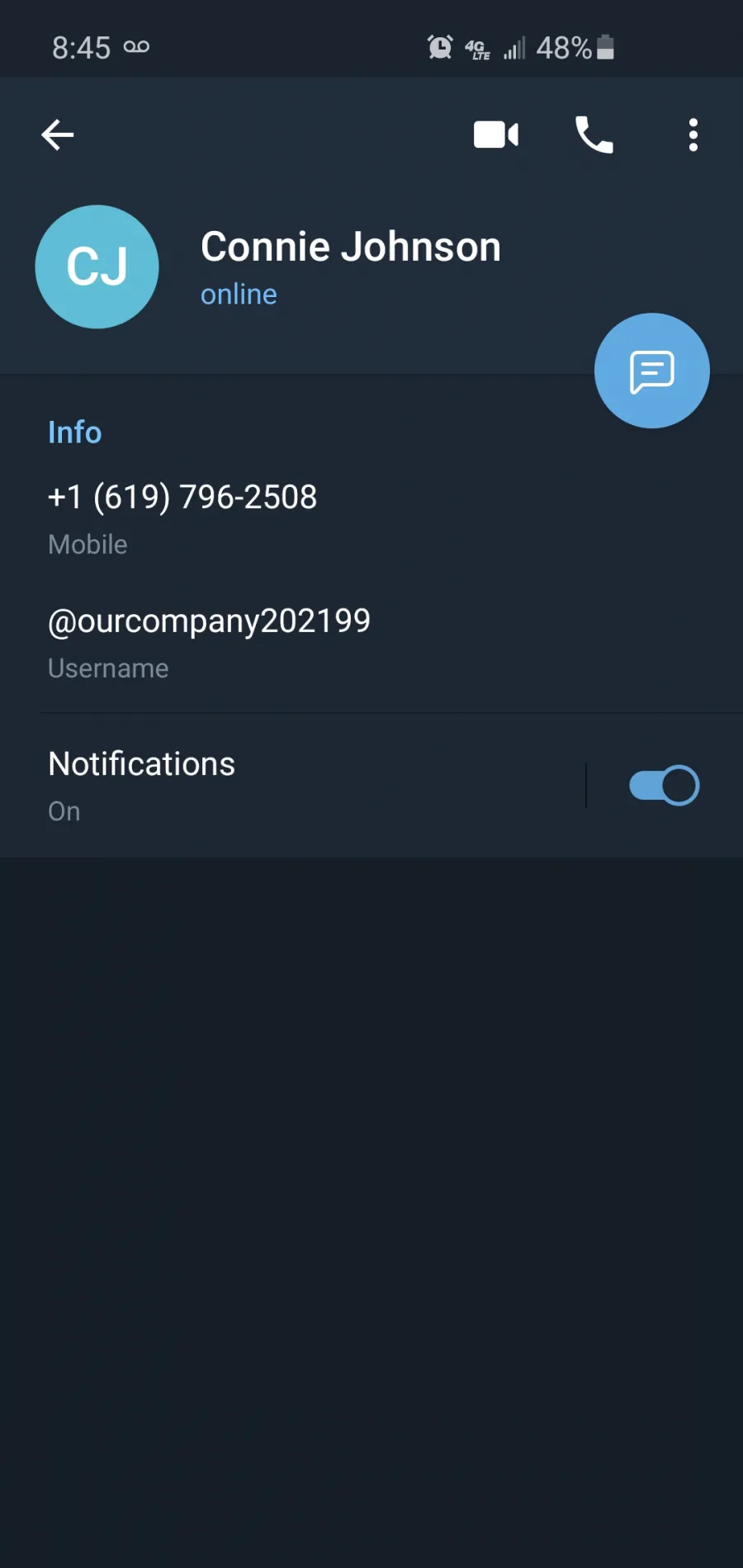This screenshot has height=1568, width=743.
Task: Open Connie Johnson's profile photo
Action: coord(97,267)
